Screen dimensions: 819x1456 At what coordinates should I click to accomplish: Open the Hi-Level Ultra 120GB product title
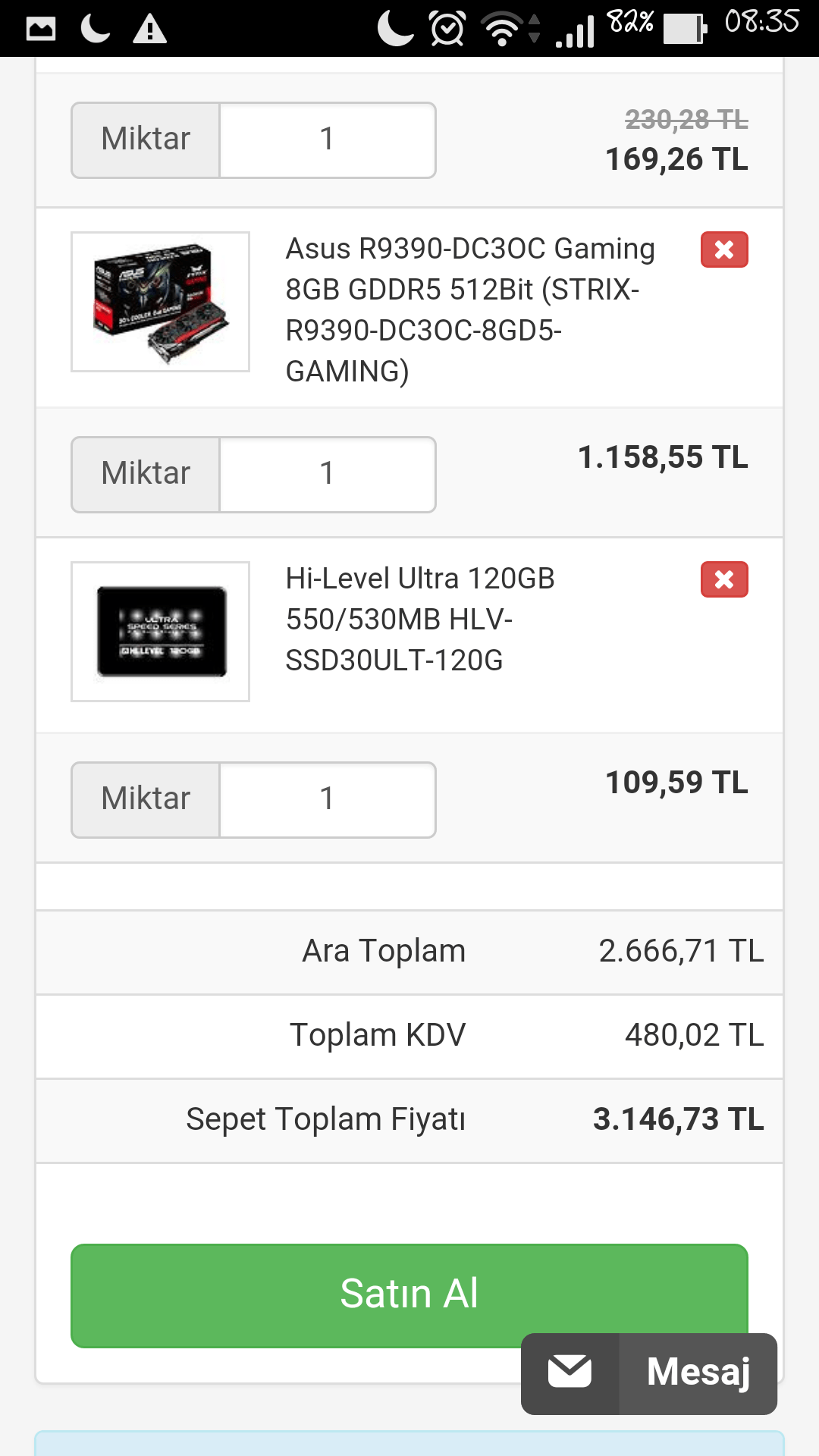coord(420,619)
